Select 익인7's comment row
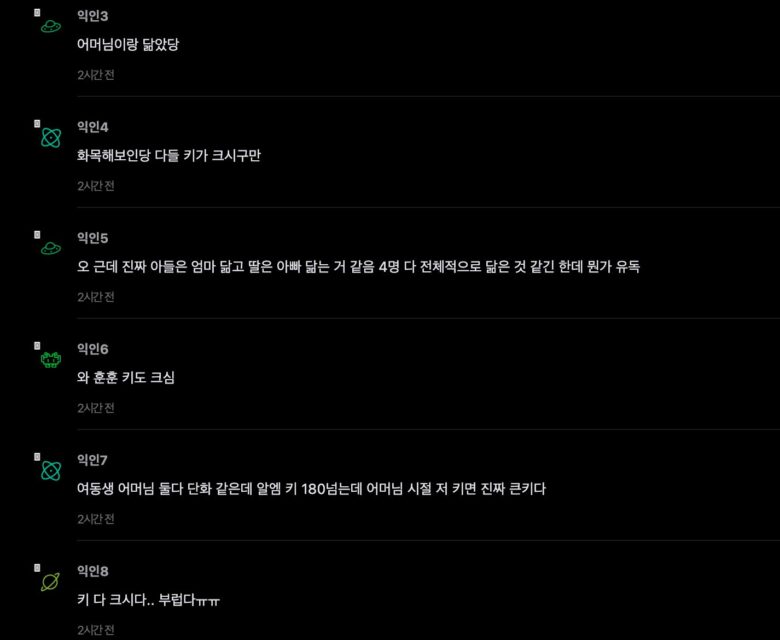780x640 pixels. click(x=311, y=489)
